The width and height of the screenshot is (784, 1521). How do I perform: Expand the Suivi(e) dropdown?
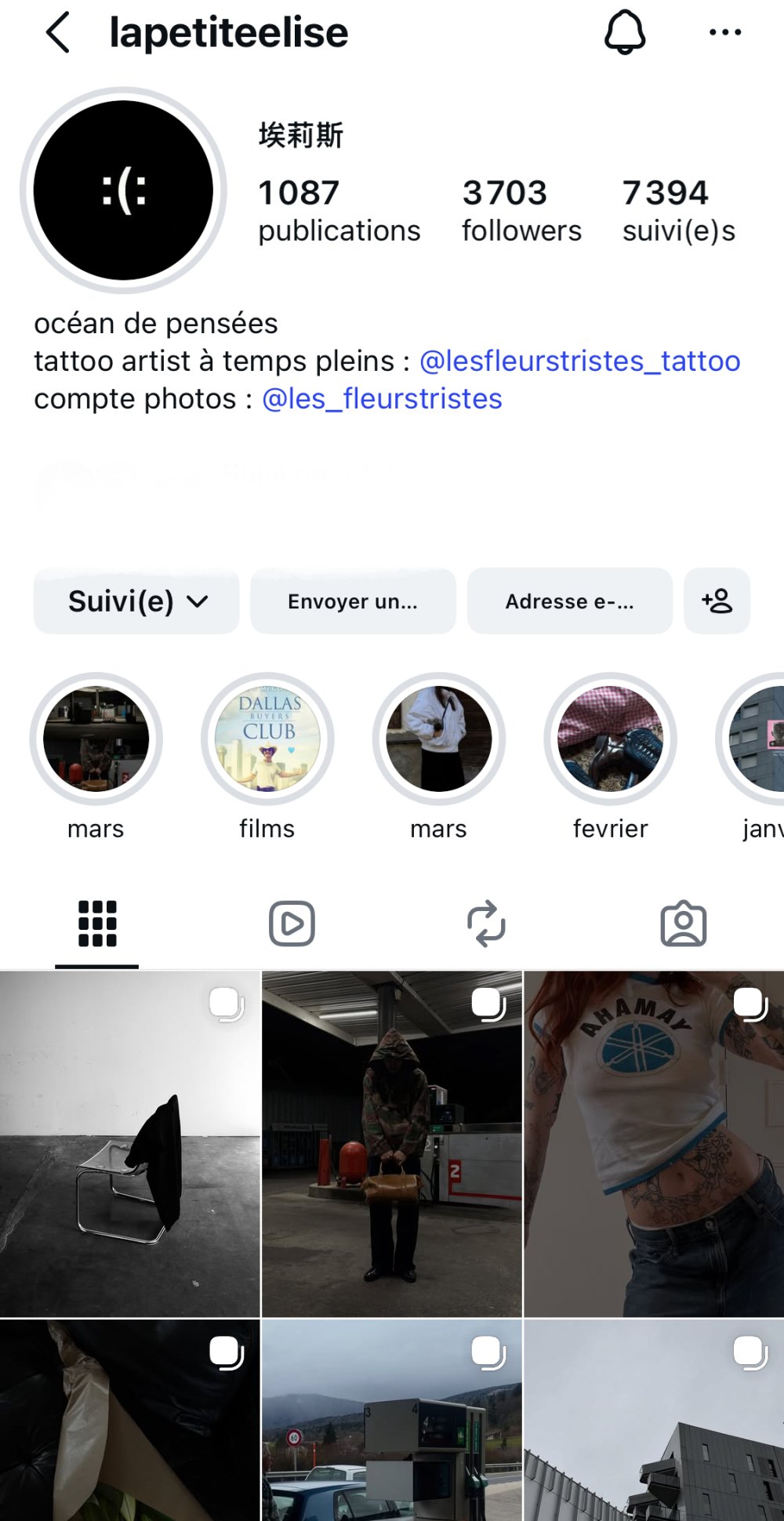pyautogui.click(x=136, y=601)
